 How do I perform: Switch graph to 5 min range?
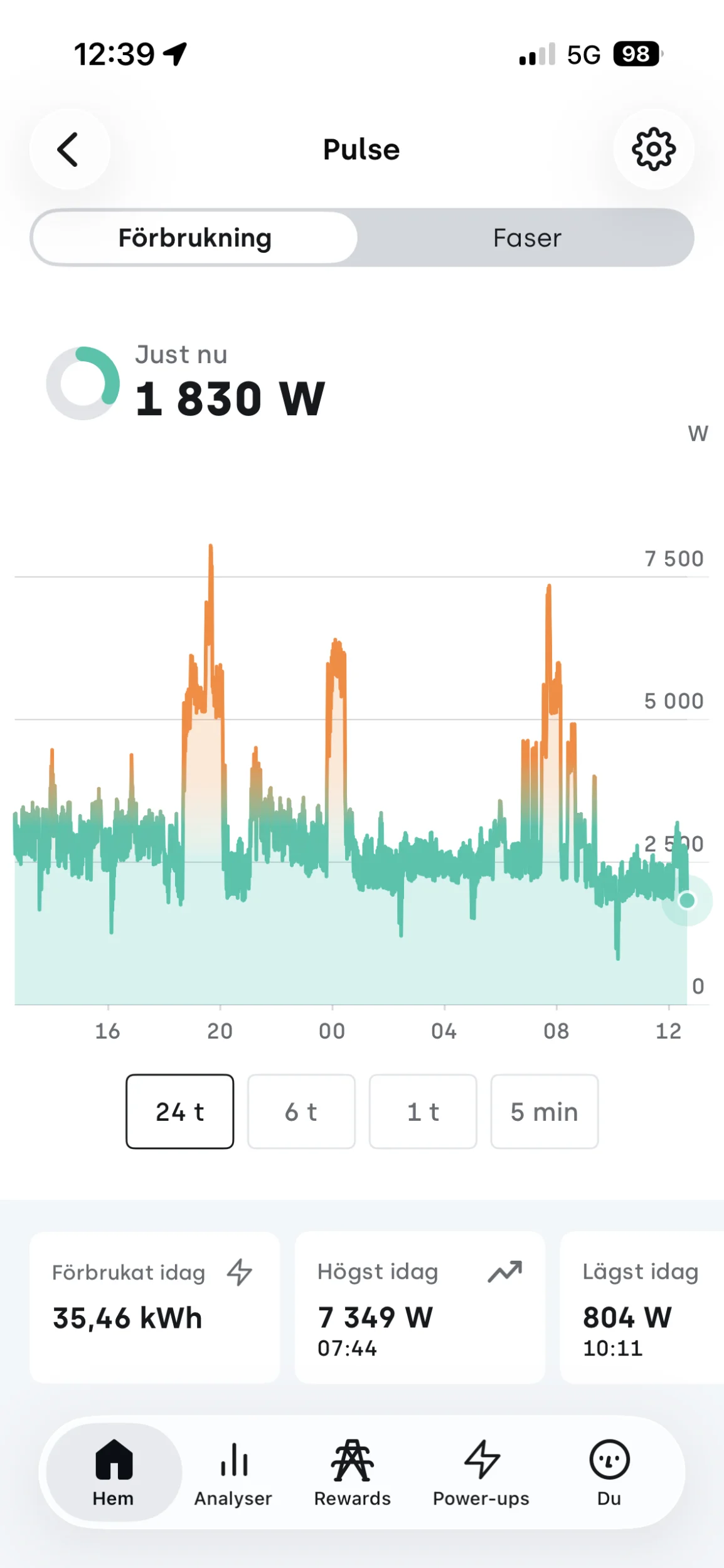click(545, 1111)
